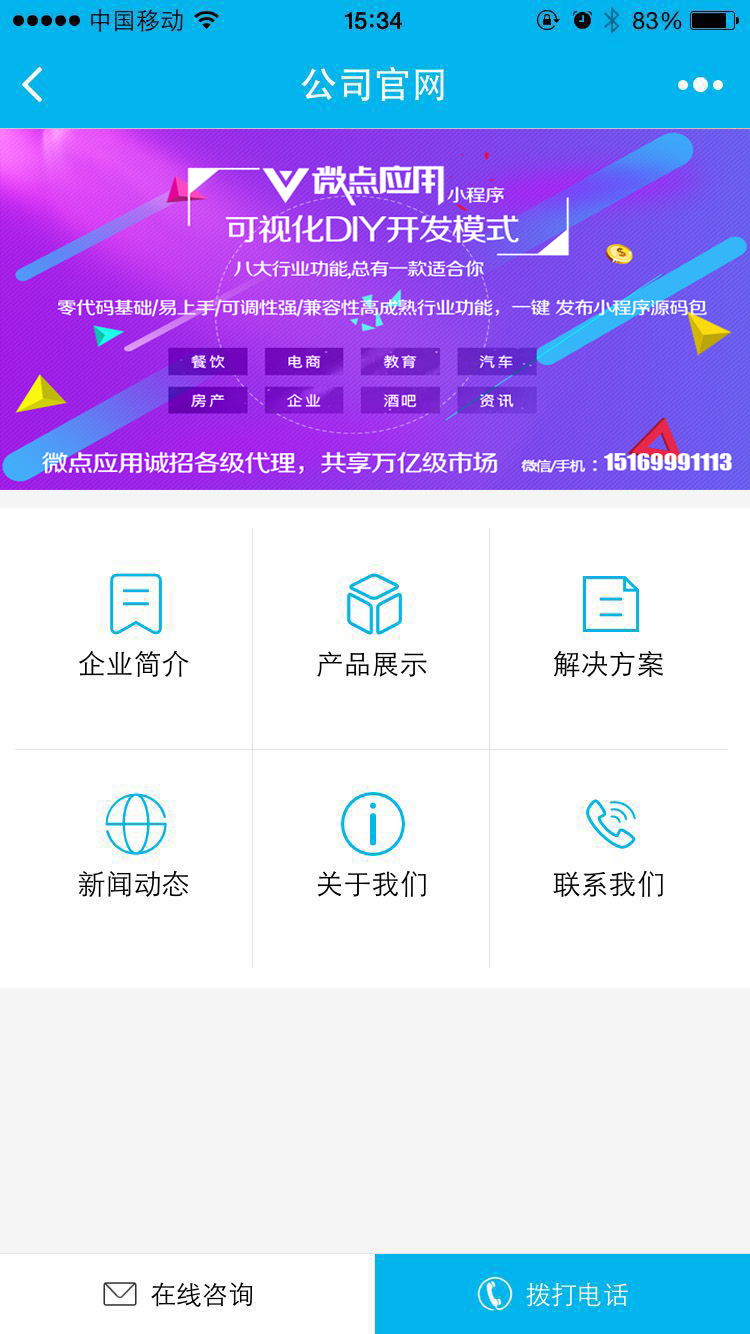The image size is (750, 1334).
Task: Tap 拨打电话 to call the company
Action: (x=562, y=1294)
